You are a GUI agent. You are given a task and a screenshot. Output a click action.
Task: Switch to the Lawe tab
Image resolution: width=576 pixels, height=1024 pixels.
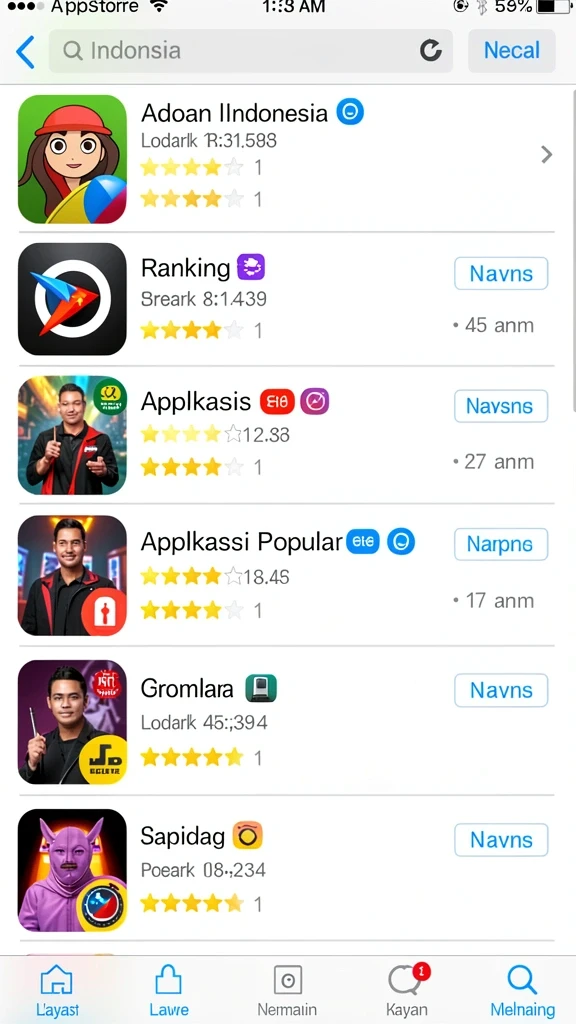tap(169, 989)
